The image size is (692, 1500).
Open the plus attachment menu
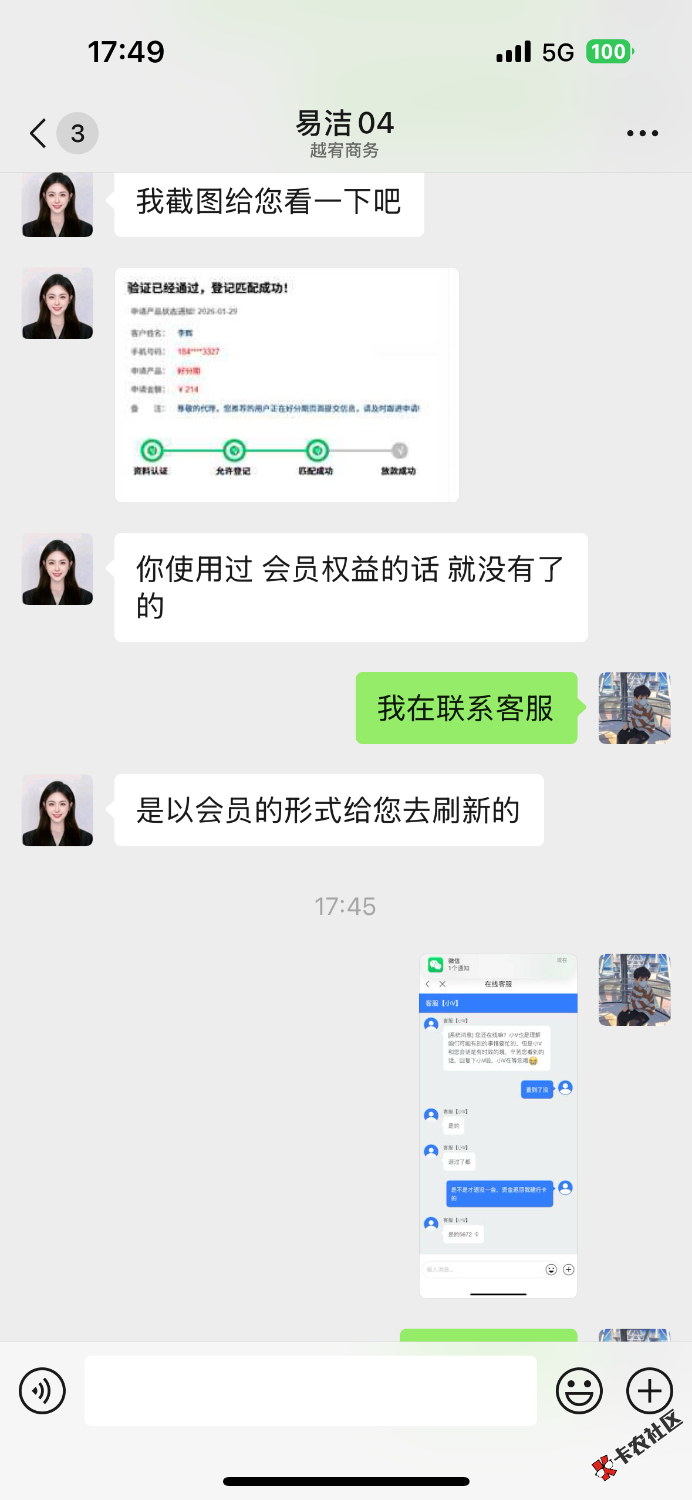(649, 1390)
